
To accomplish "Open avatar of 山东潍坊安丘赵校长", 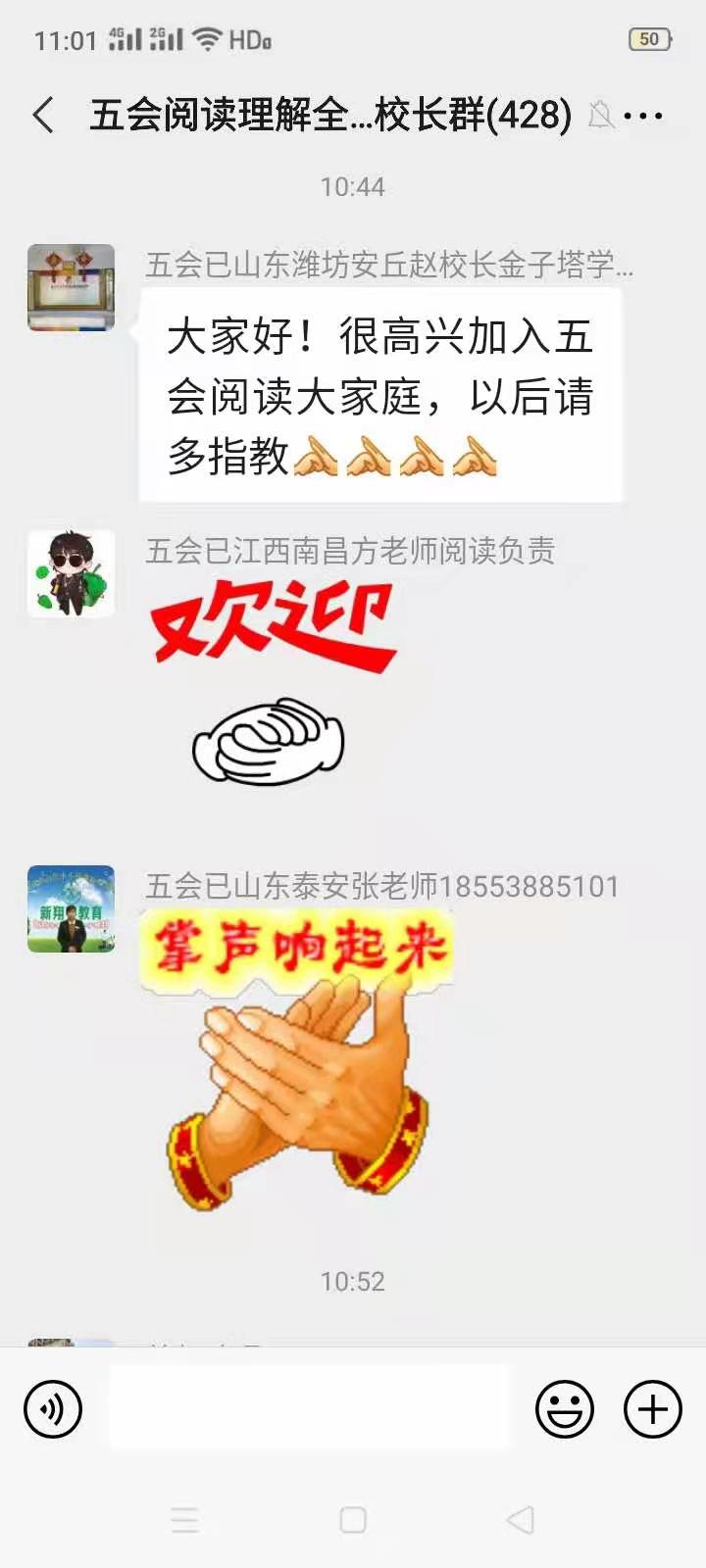I will pos(71,287).
